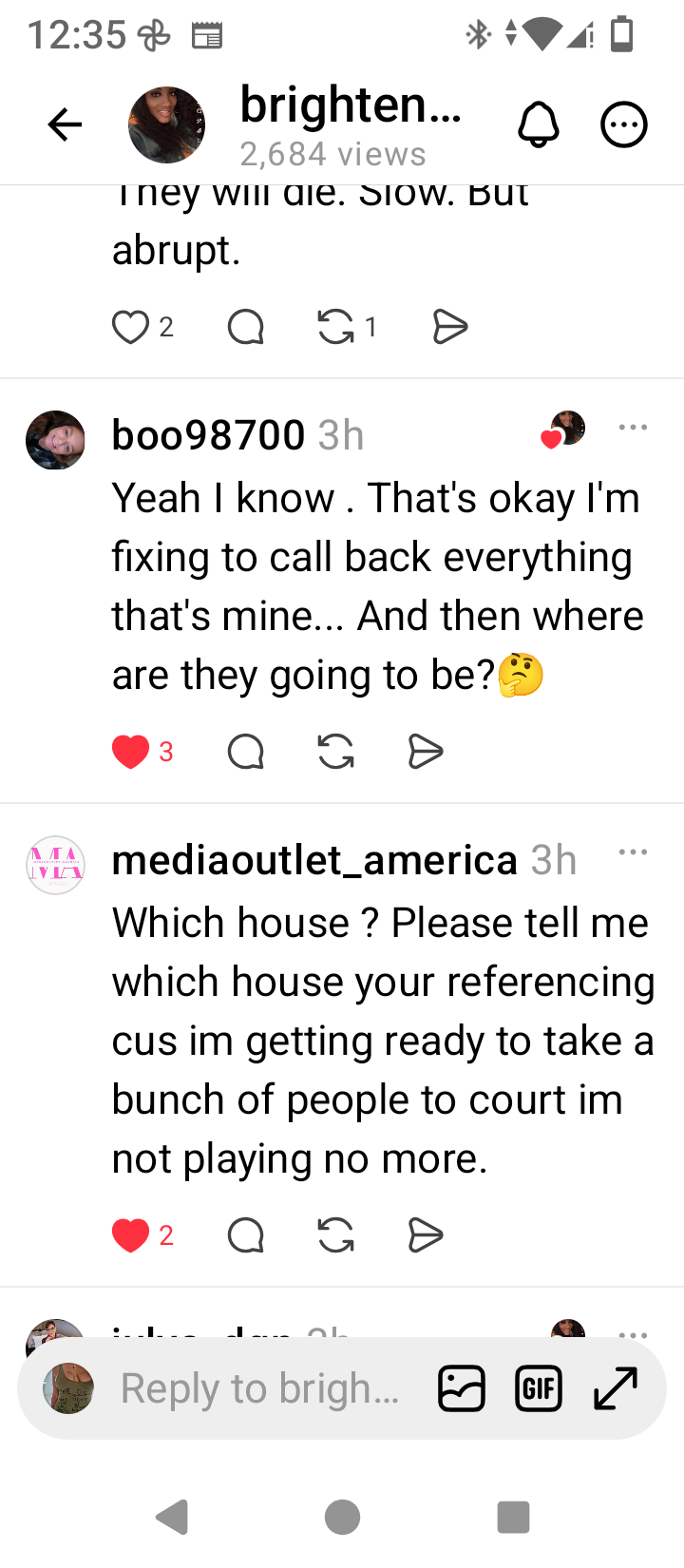Go to the system home screen

point(342,1518)
